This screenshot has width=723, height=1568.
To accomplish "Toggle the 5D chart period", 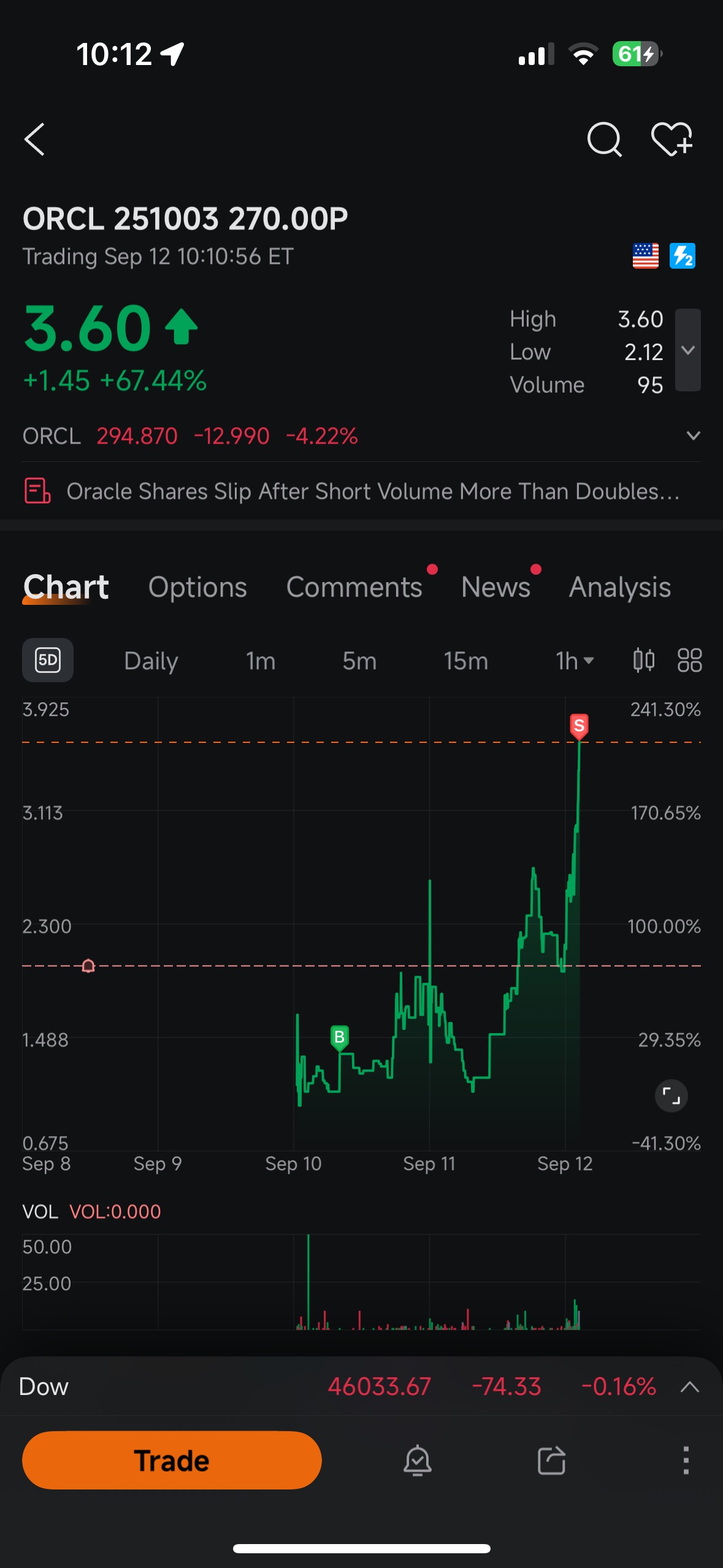I will pos(48,660).
